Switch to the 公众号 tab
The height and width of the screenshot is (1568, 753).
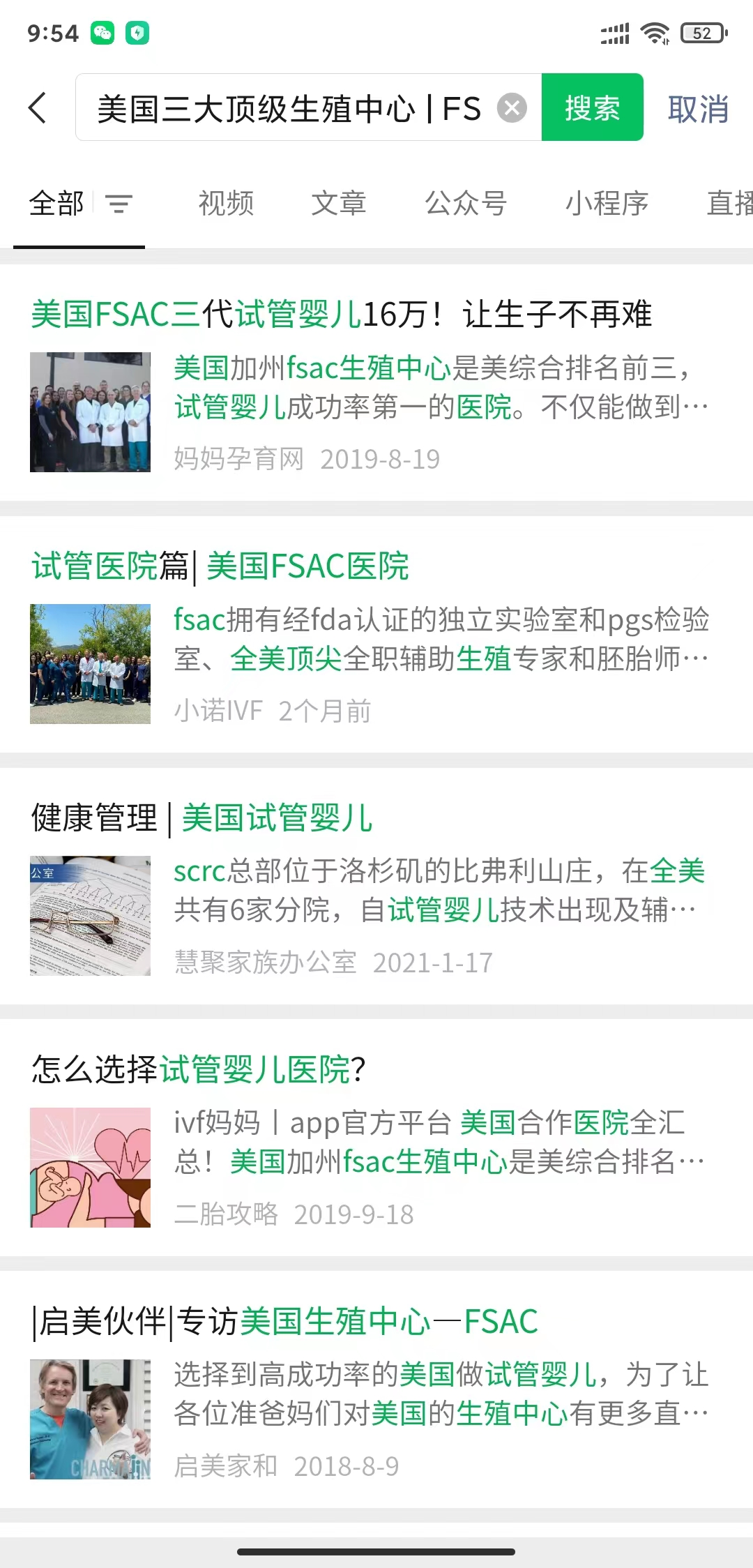pos(466,204)
